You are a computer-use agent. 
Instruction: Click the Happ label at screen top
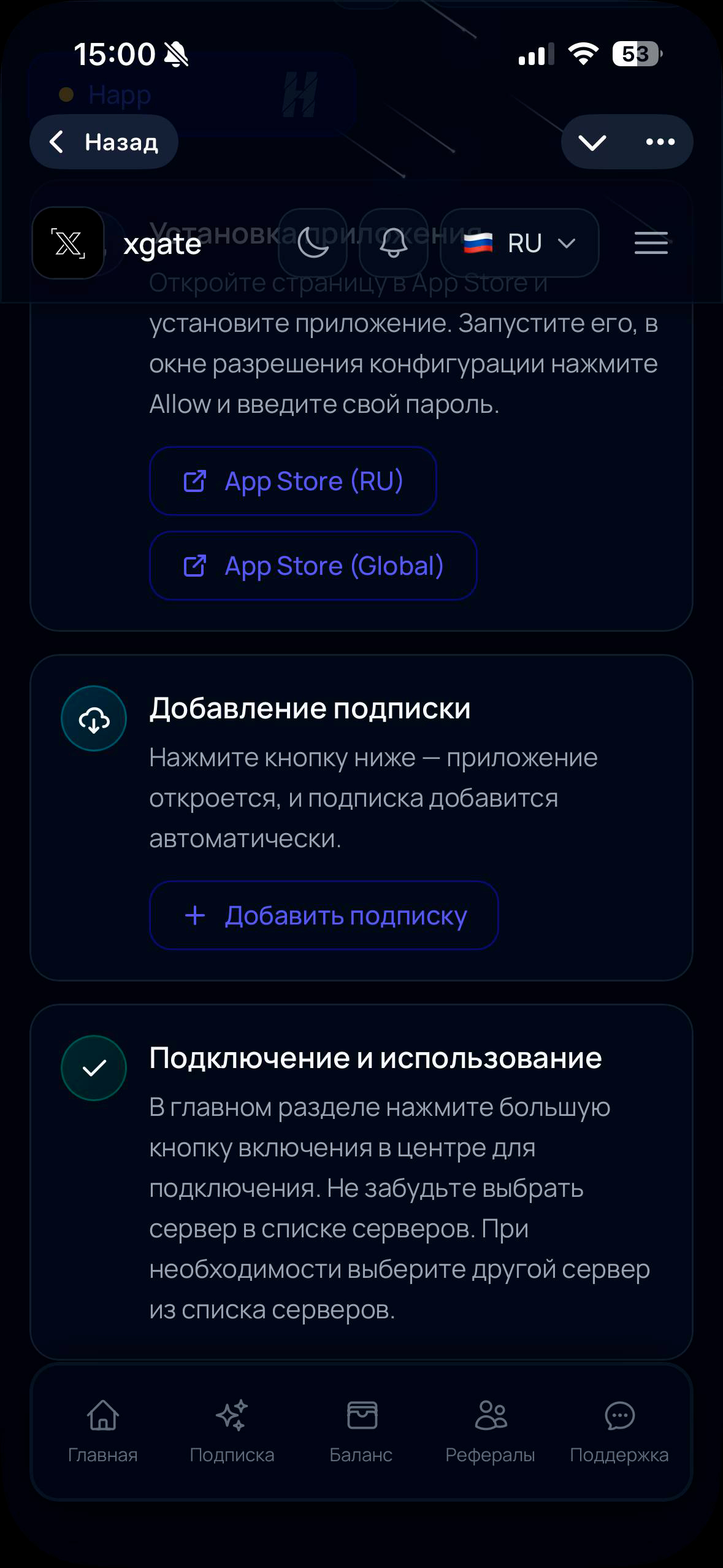(x=120, y=94)
